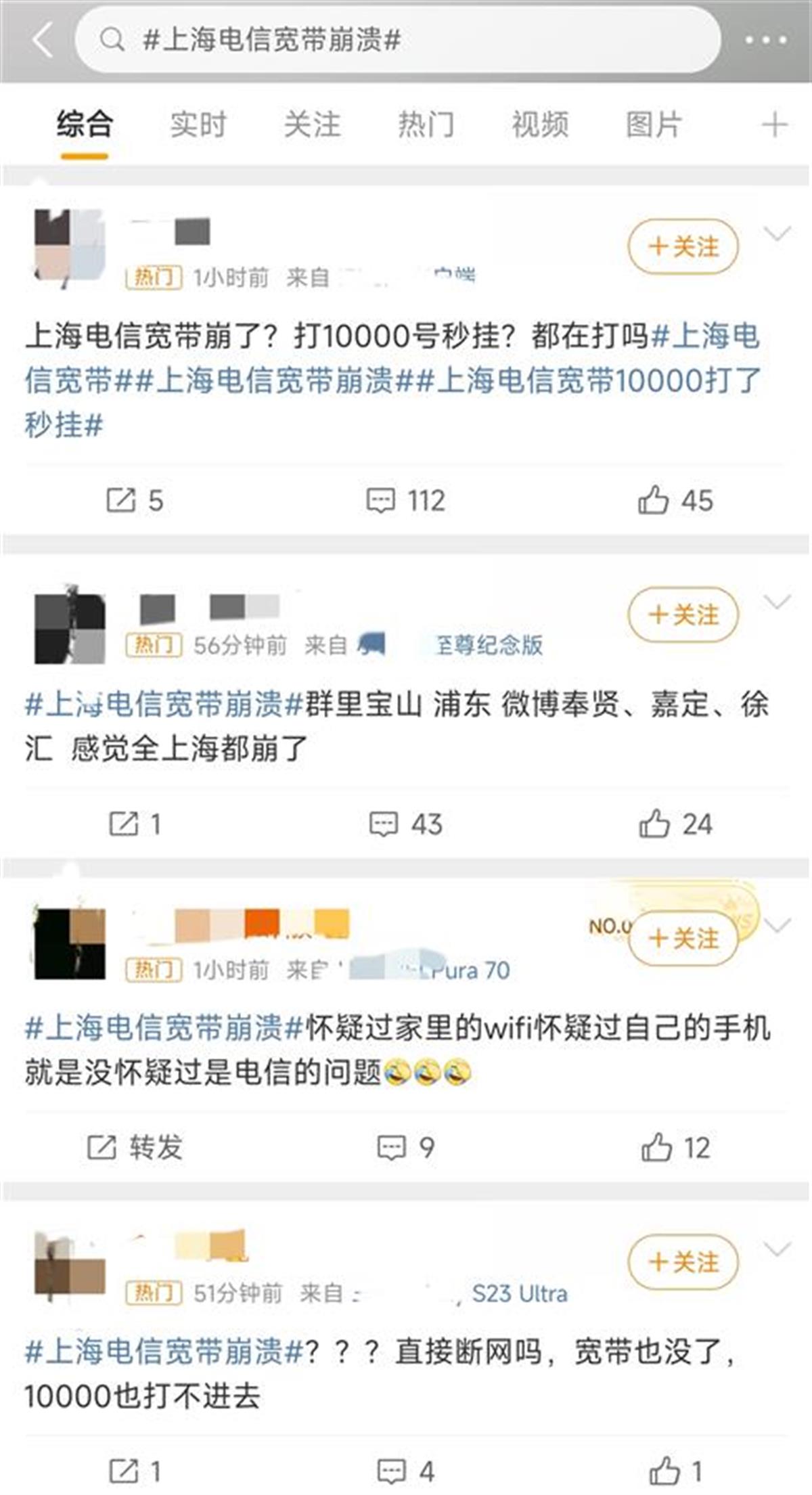Like the 感觉全上海都崩了 post
This screenshot has height=1495, width=812.
click(x=675, y=824)
